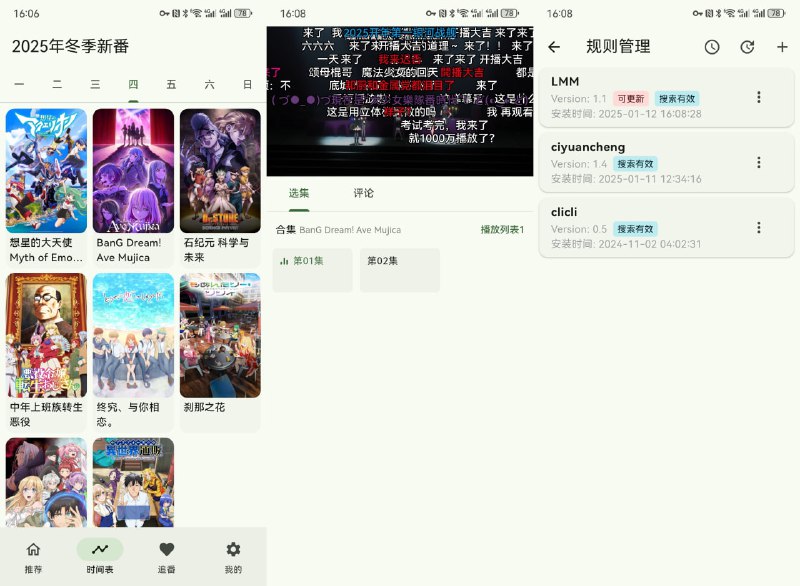Add a new rule with plus icon
Viewport: 800px width, 586px height.
tap(782, 47)
